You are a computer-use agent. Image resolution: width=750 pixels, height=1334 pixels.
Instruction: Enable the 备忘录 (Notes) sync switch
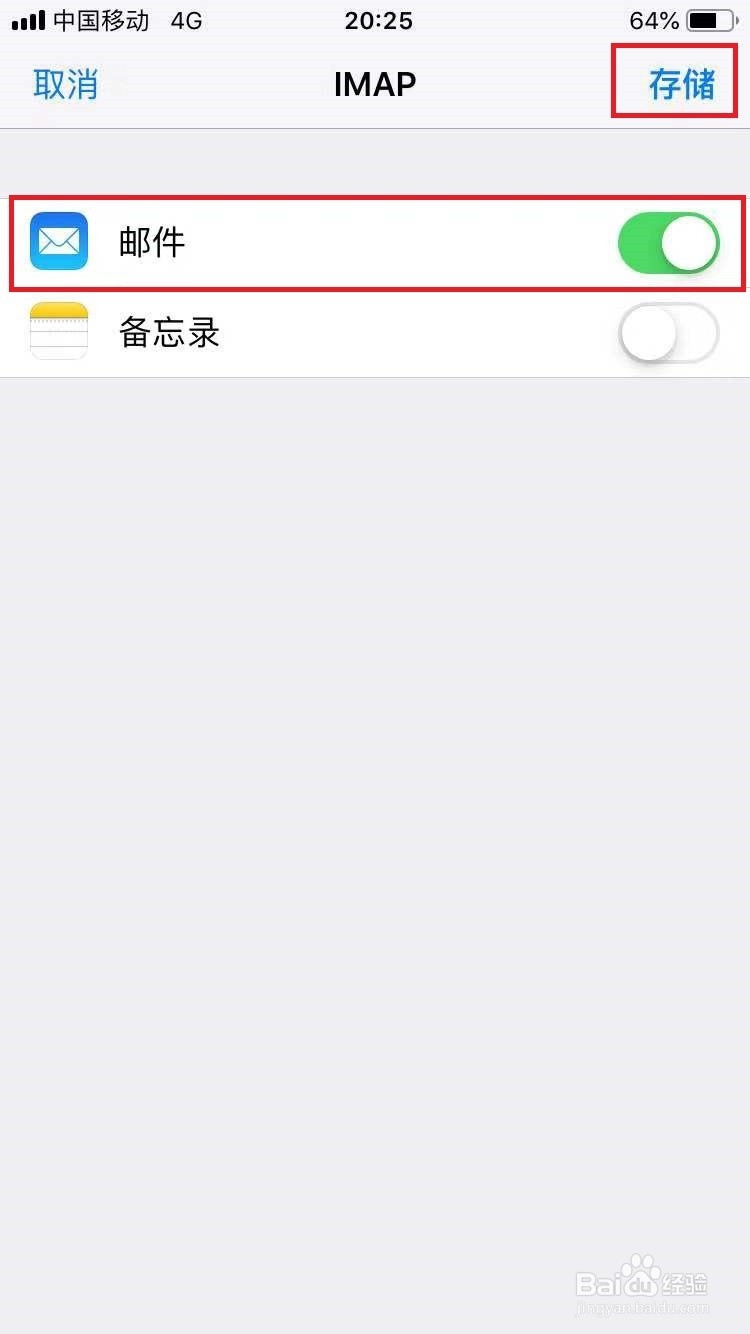668,332
